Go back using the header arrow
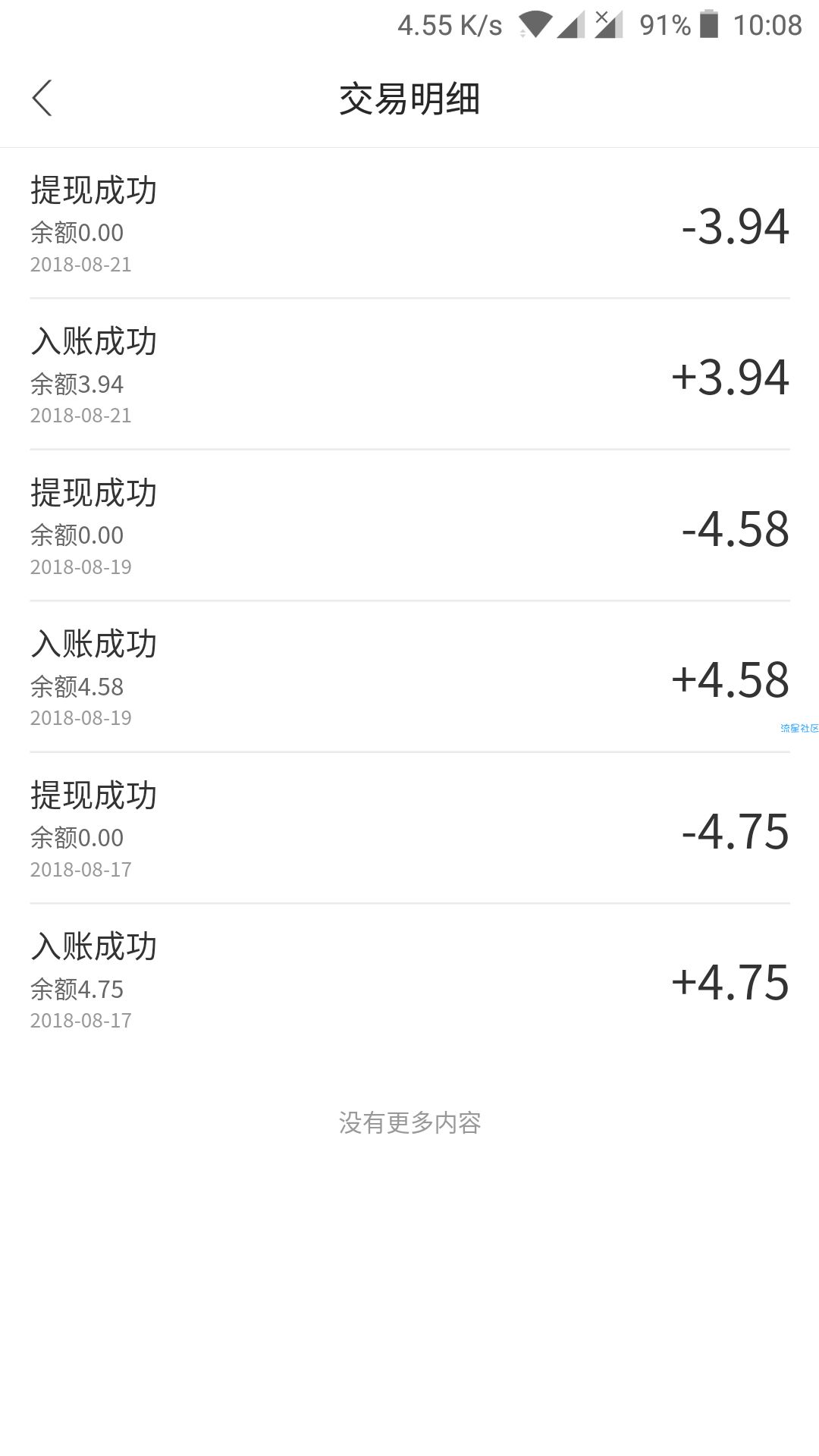The width and height of the screenshot is (819, 1456). tap(42, 99)
